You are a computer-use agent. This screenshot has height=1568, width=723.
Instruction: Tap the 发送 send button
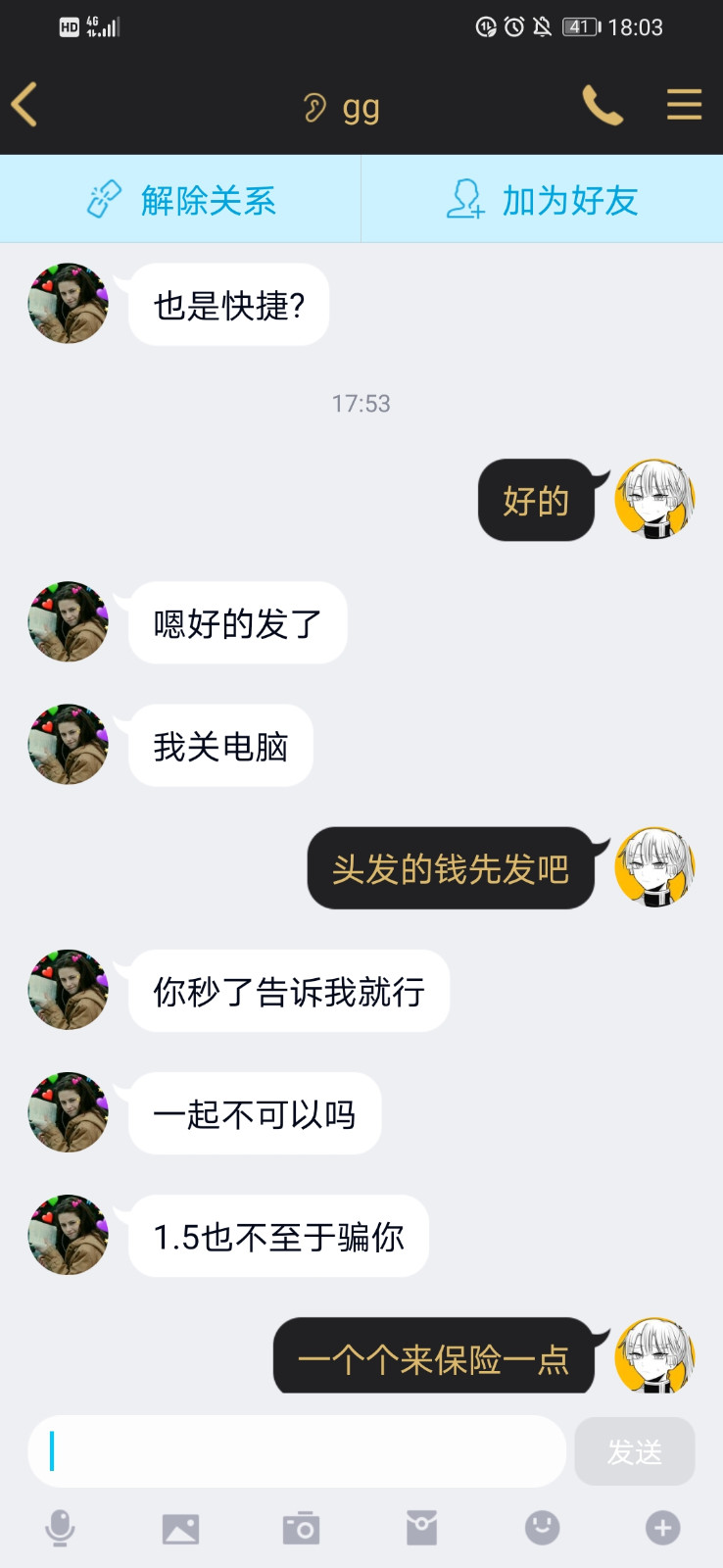click(635, 1451)
